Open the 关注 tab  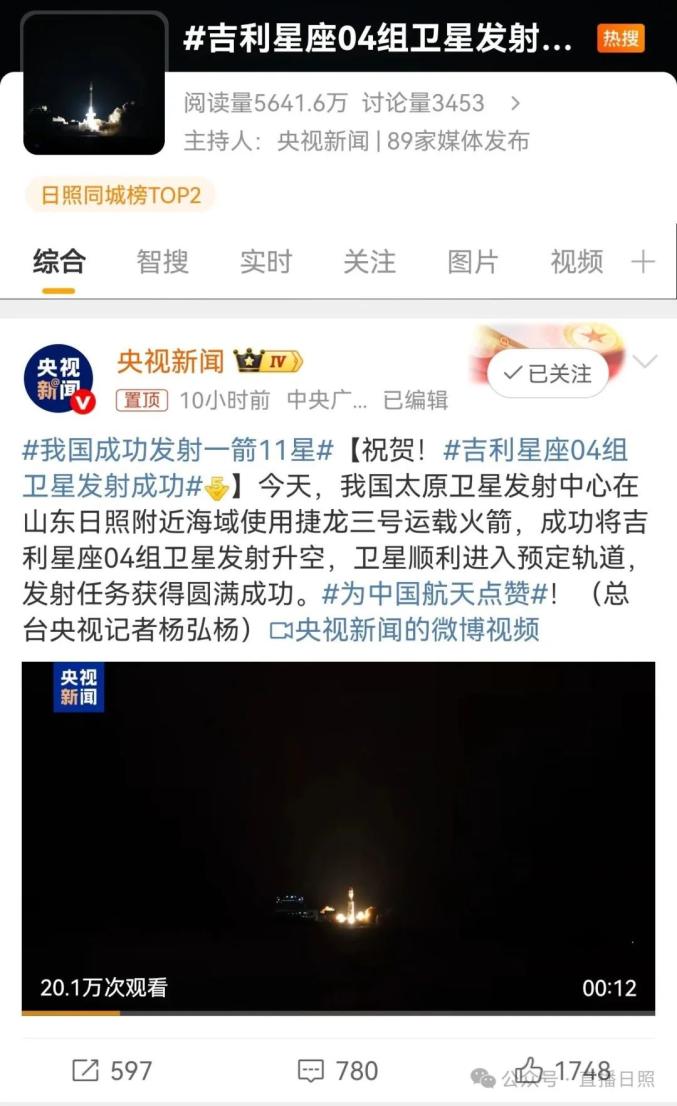tap(369, 262)
